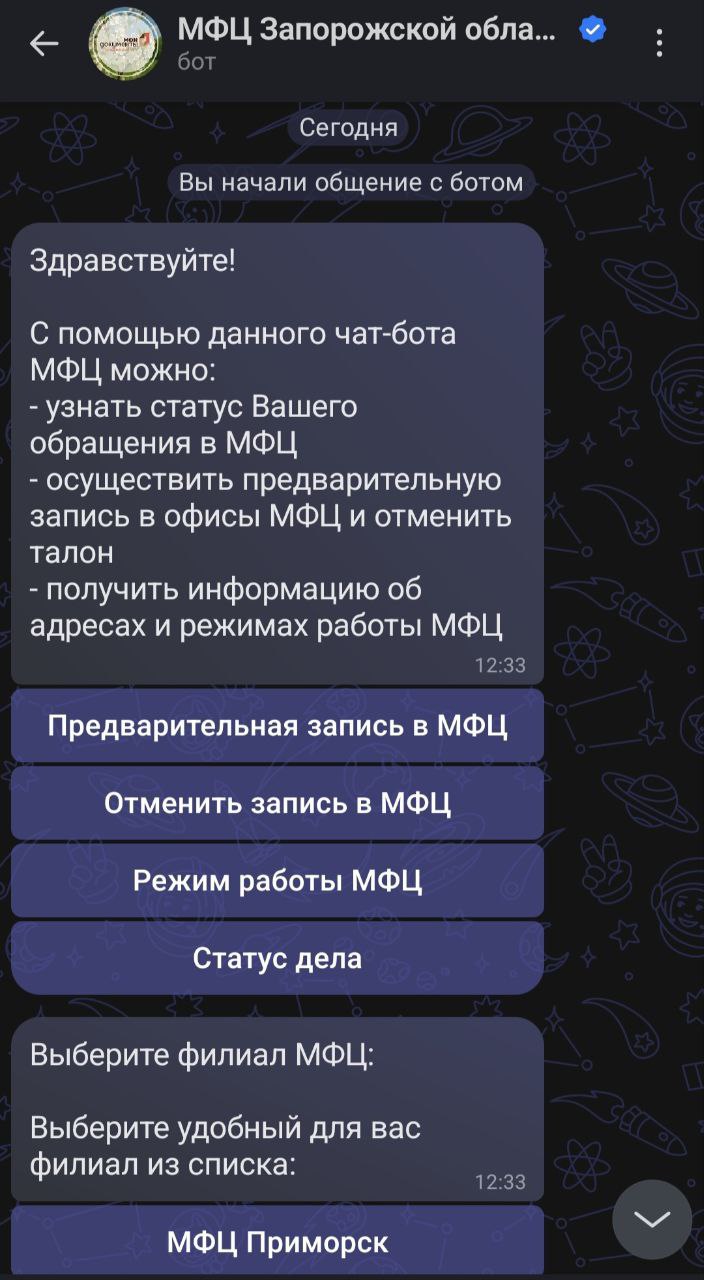
Task: Tap Предварительная запись в МФЦ button
Action: [277, 725]
